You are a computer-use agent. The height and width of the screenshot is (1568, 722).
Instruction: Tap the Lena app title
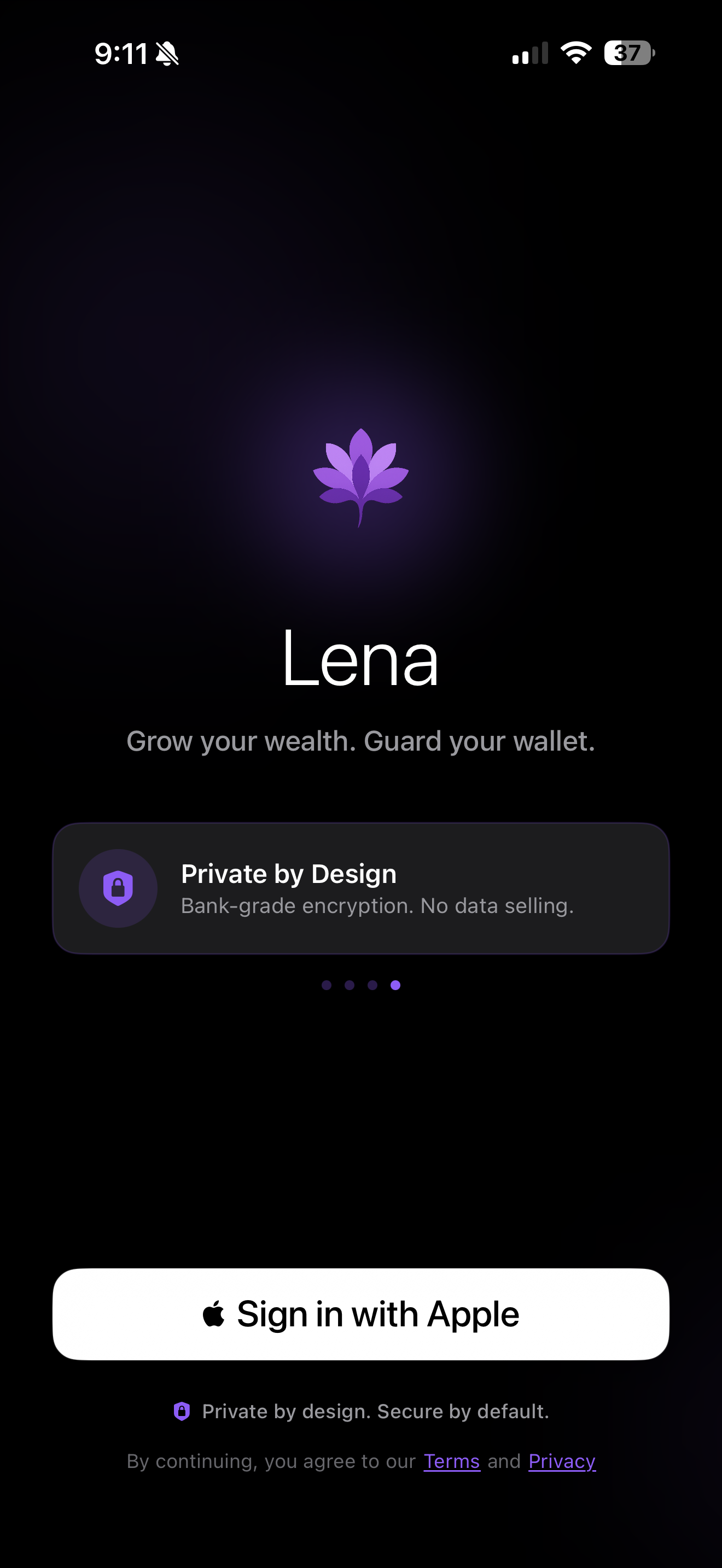[361, 666]
